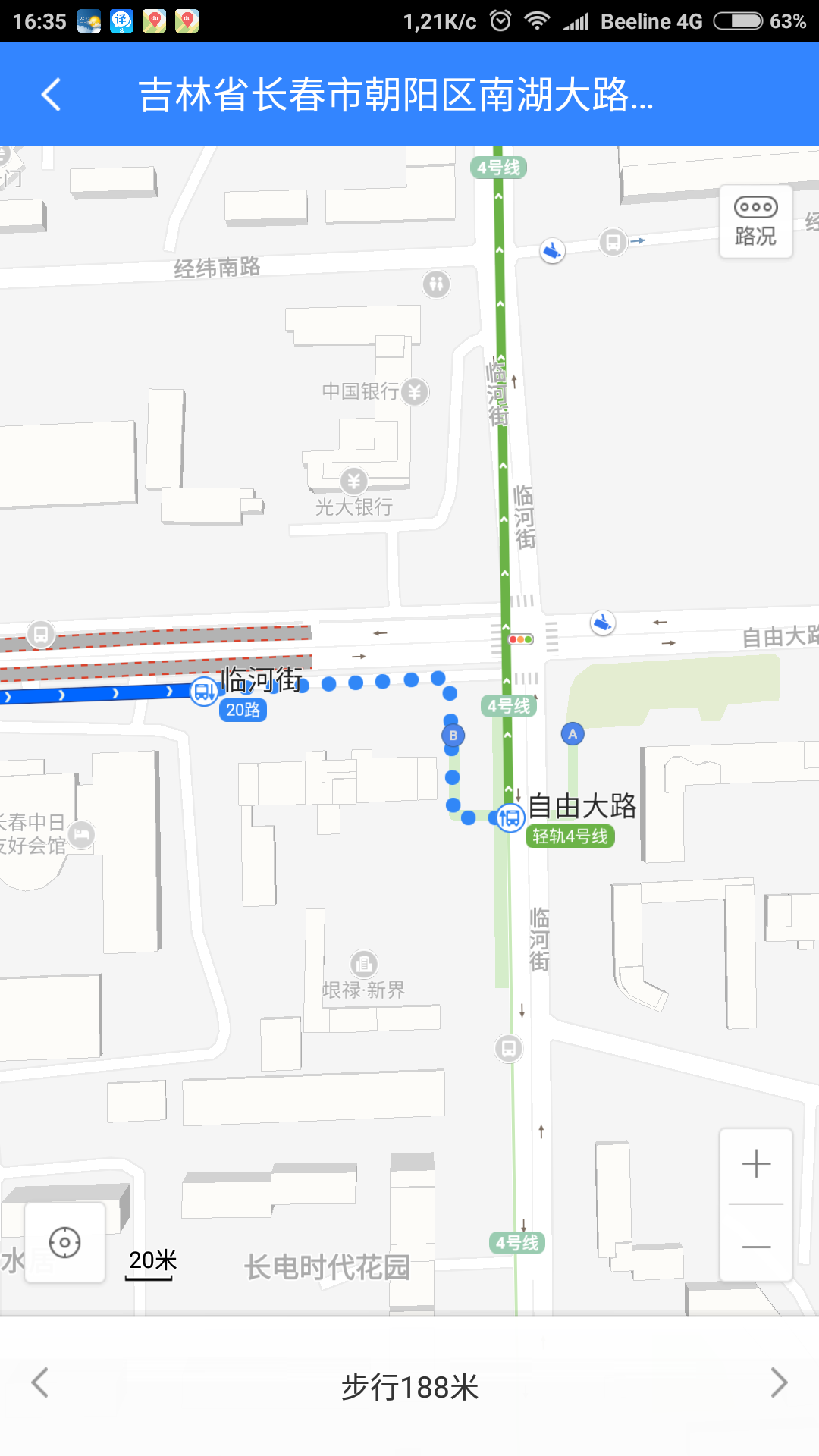The image size is (819, 1456).
Task: Center the map on my location
Action: (65, 1242)
